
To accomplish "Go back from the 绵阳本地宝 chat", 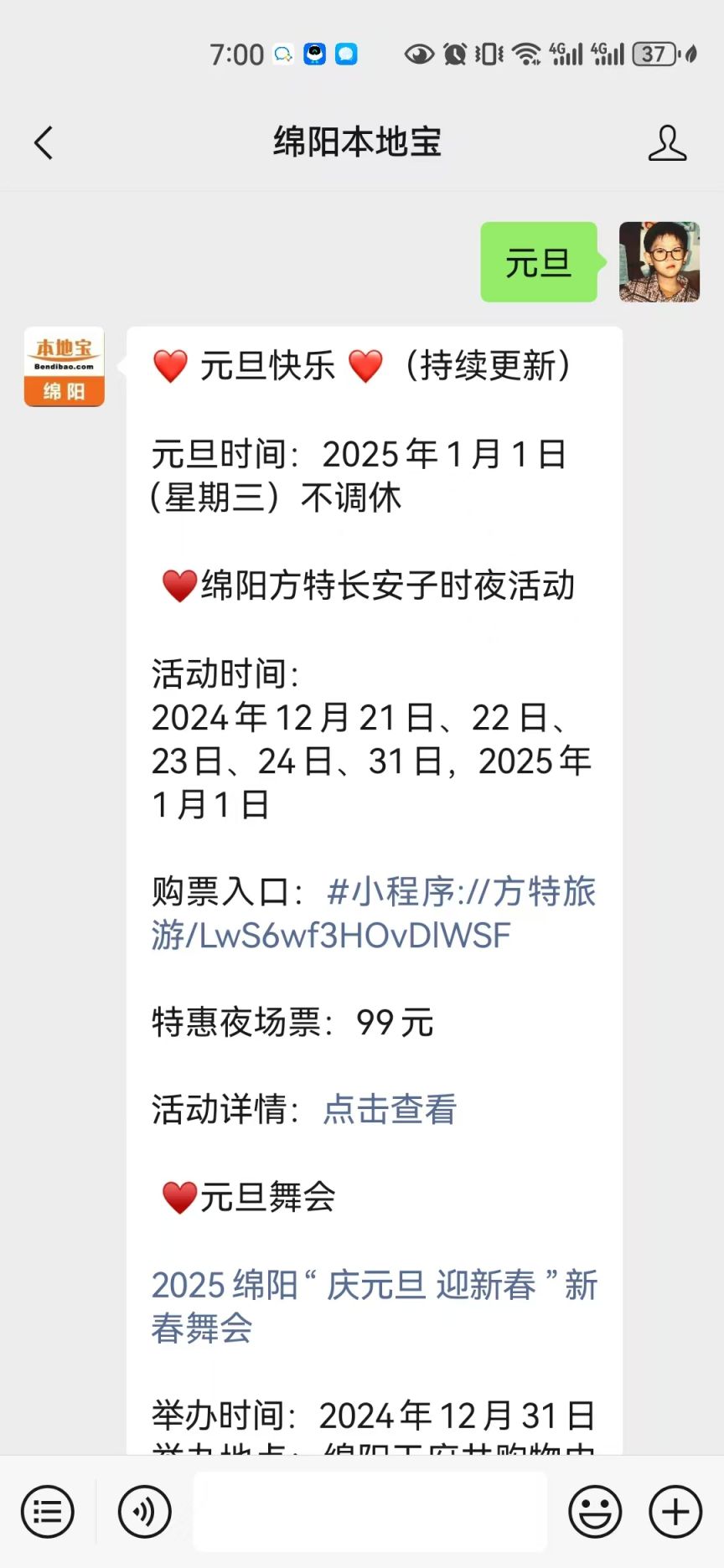I will 44,142.
